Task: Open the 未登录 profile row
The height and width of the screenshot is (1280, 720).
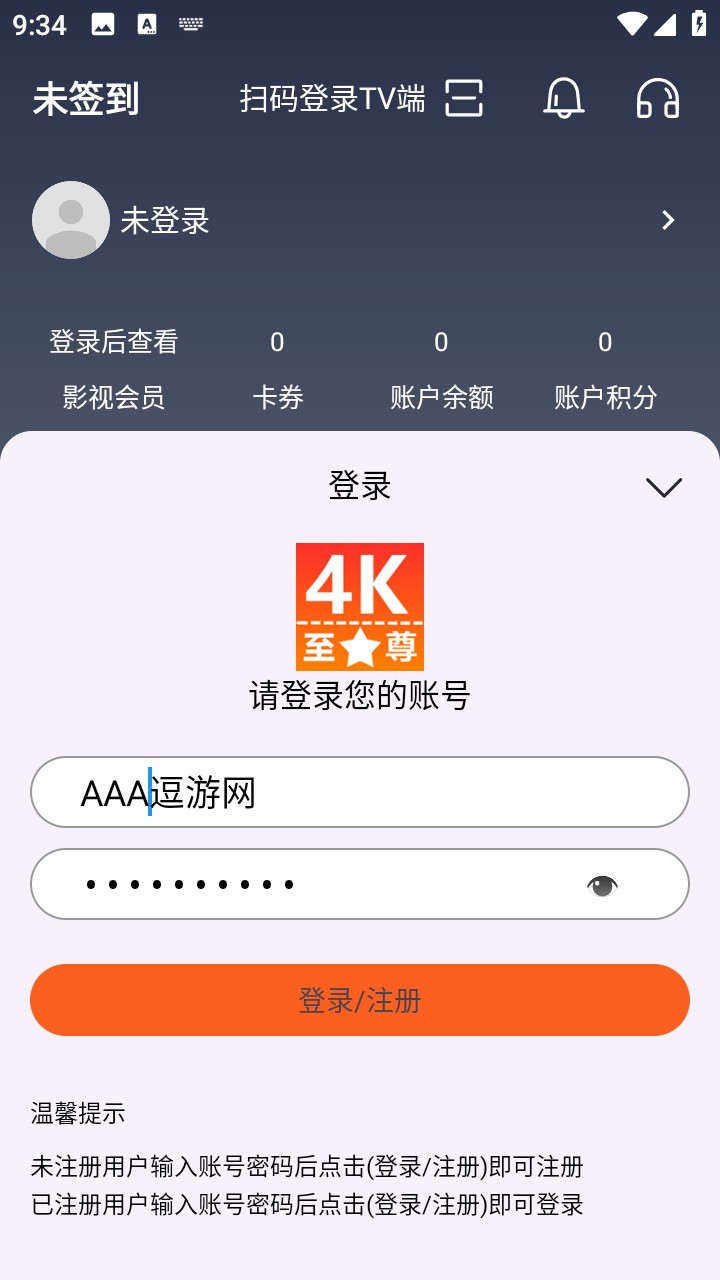Action: [360, 220]
